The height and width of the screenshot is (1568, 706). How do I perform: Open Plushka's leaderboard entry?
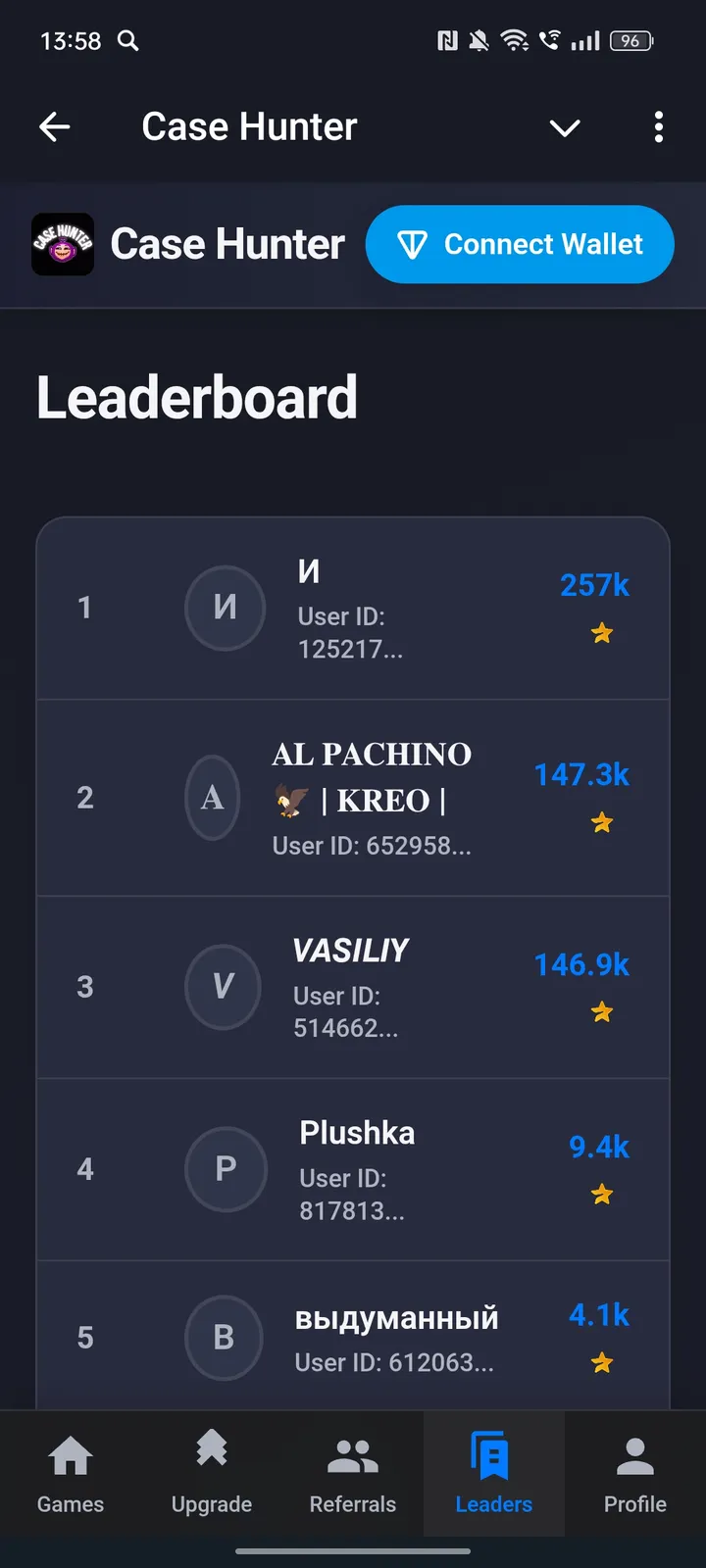(353, 1169)
